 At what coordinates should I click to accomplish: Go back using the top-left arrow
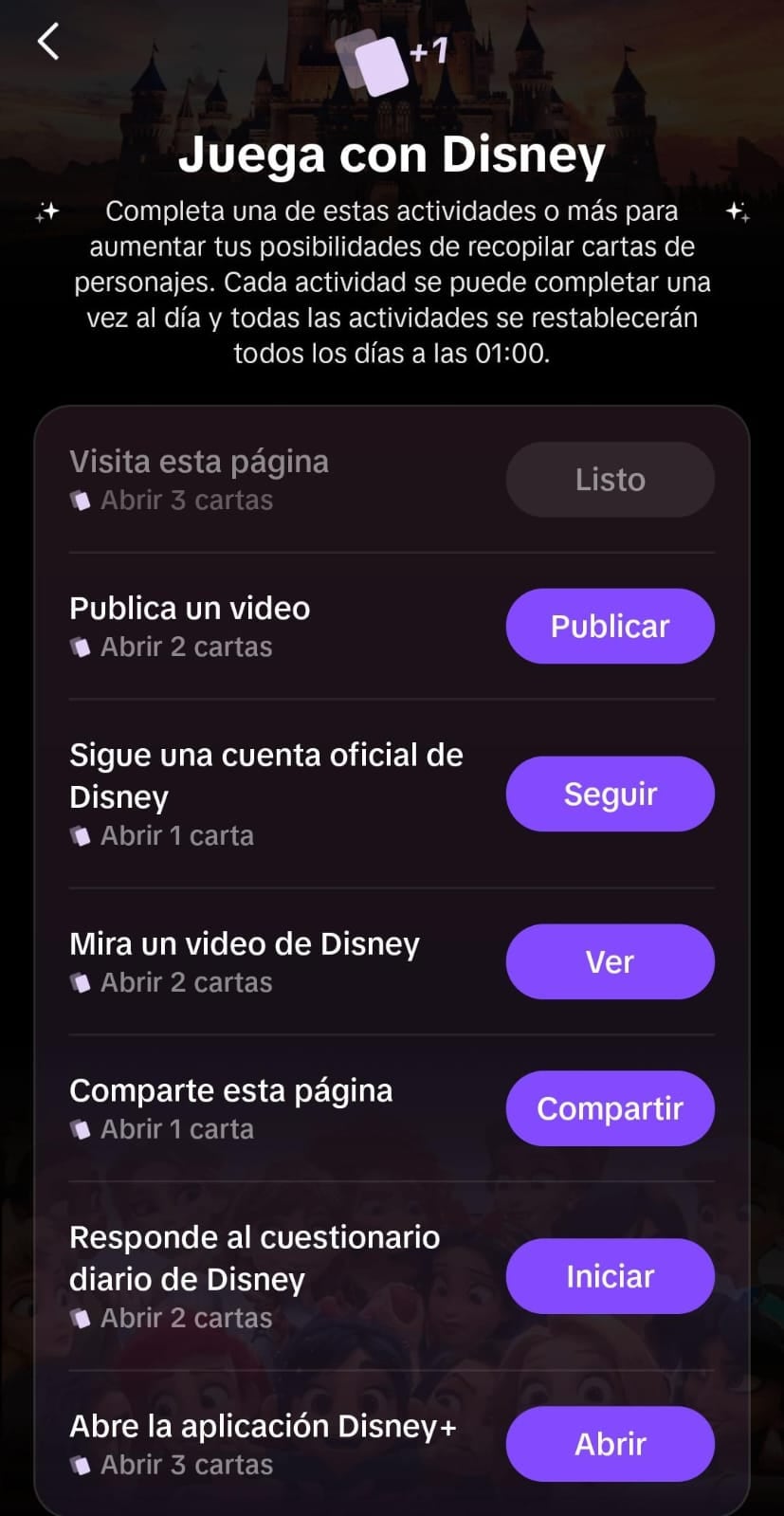[x=48, y=41]
